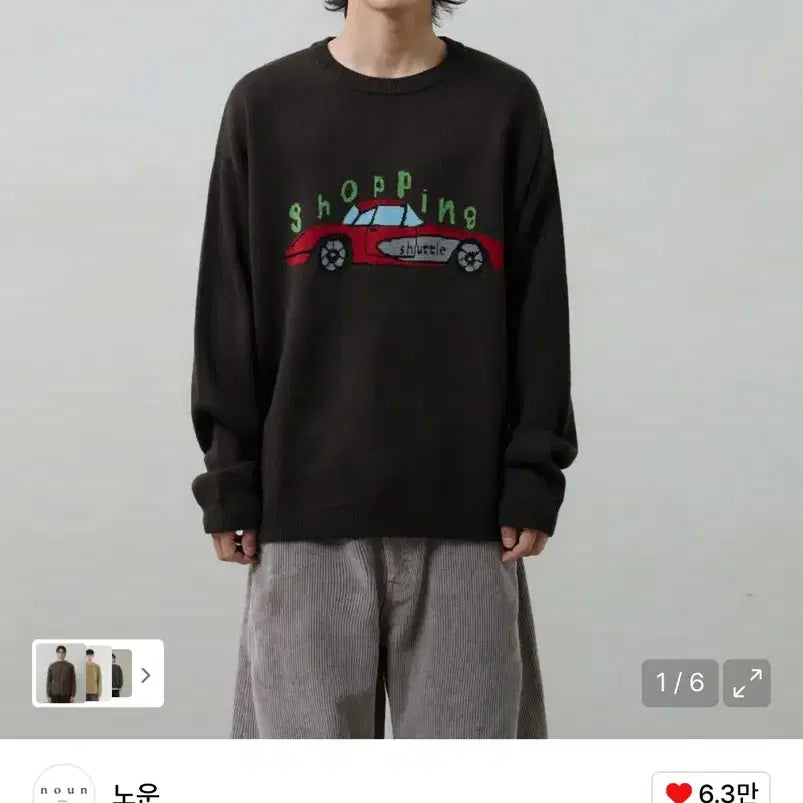Select the brown sweater thumbnail

click(61, 674)
